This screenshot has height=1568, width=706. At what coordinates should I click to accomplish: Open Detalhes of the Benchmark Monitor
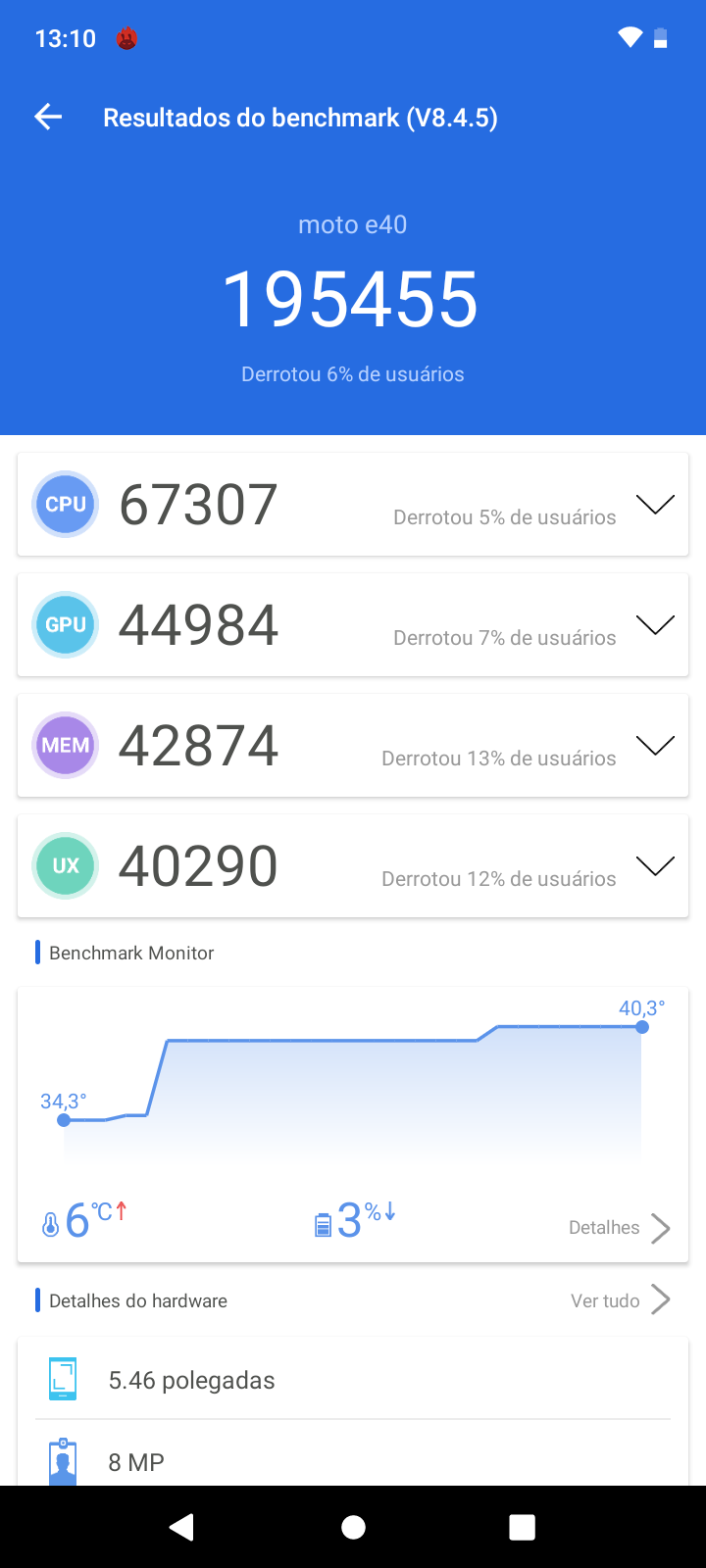tap(620, 1228)
